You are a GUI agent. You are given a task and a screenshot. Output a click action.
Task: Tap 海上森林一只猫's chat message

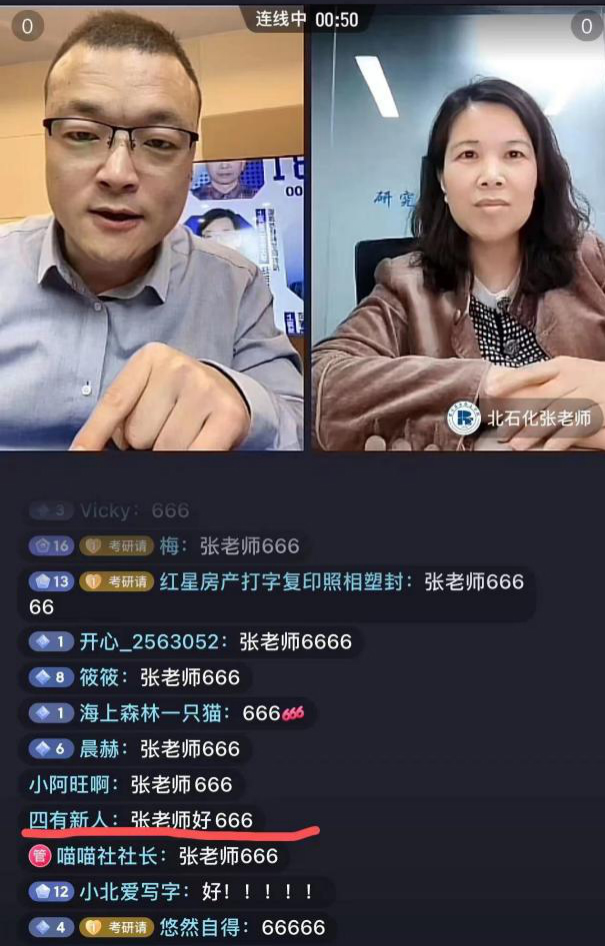click(x=166, y=713)
